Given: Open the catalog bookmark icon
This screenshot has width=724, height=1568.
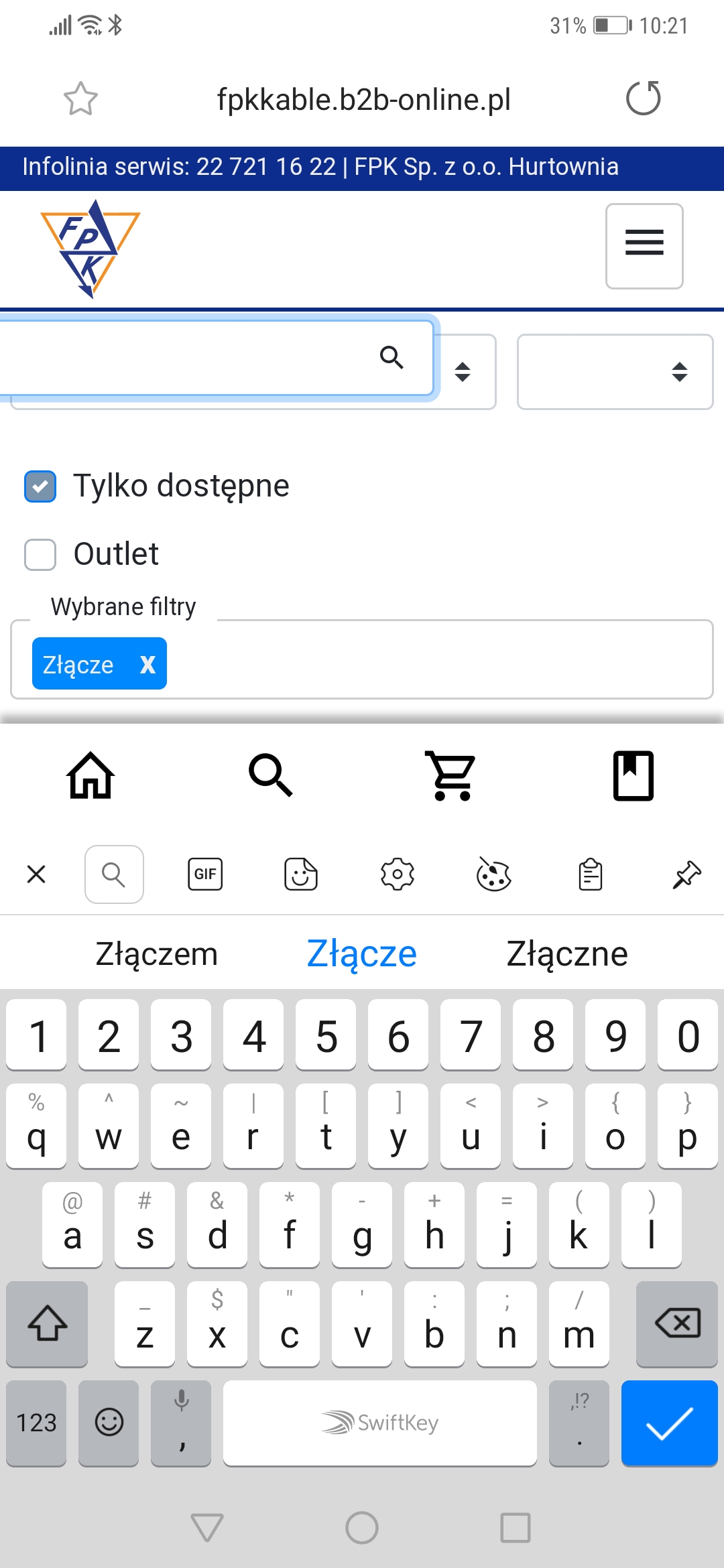Looking at the screenshot, I should click(x=633, y=776).
